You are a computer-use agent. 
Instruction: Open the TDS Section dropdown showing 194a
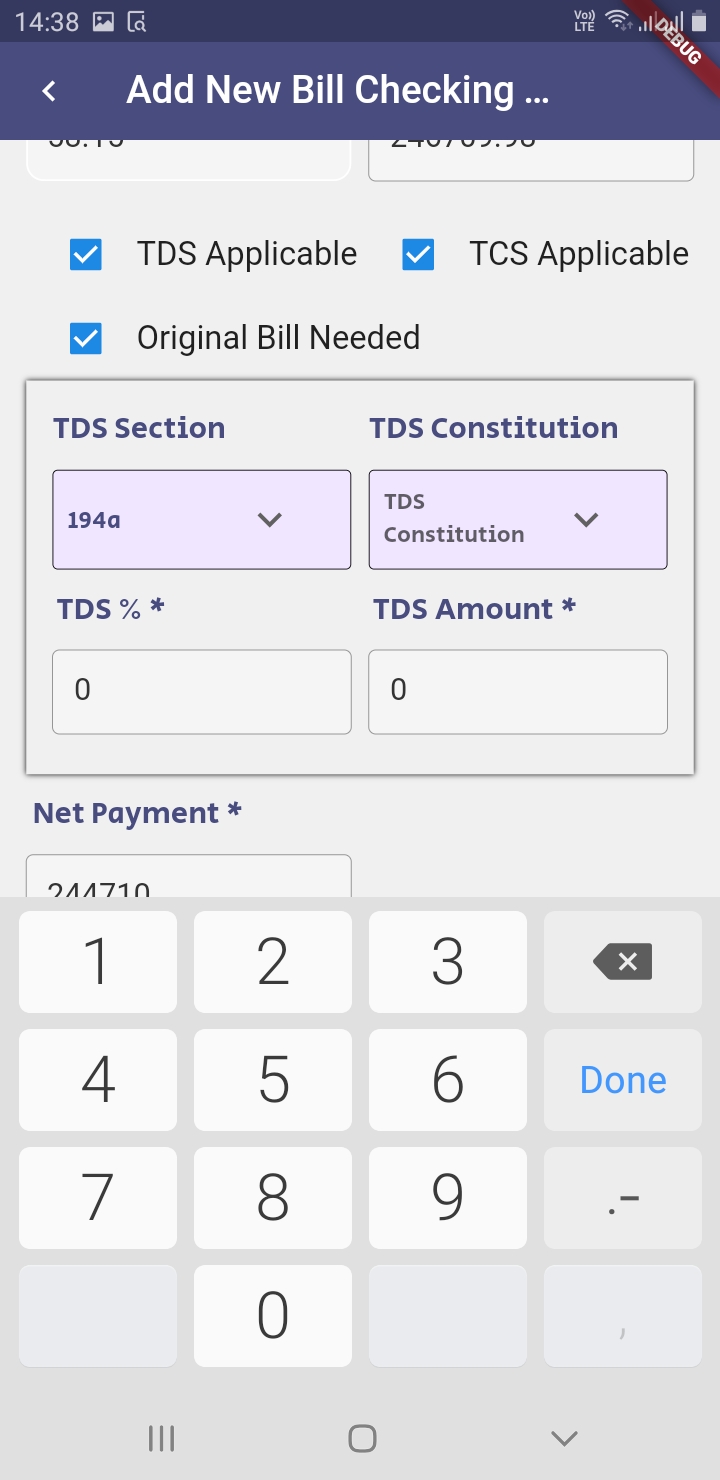[x=201, y=520]
